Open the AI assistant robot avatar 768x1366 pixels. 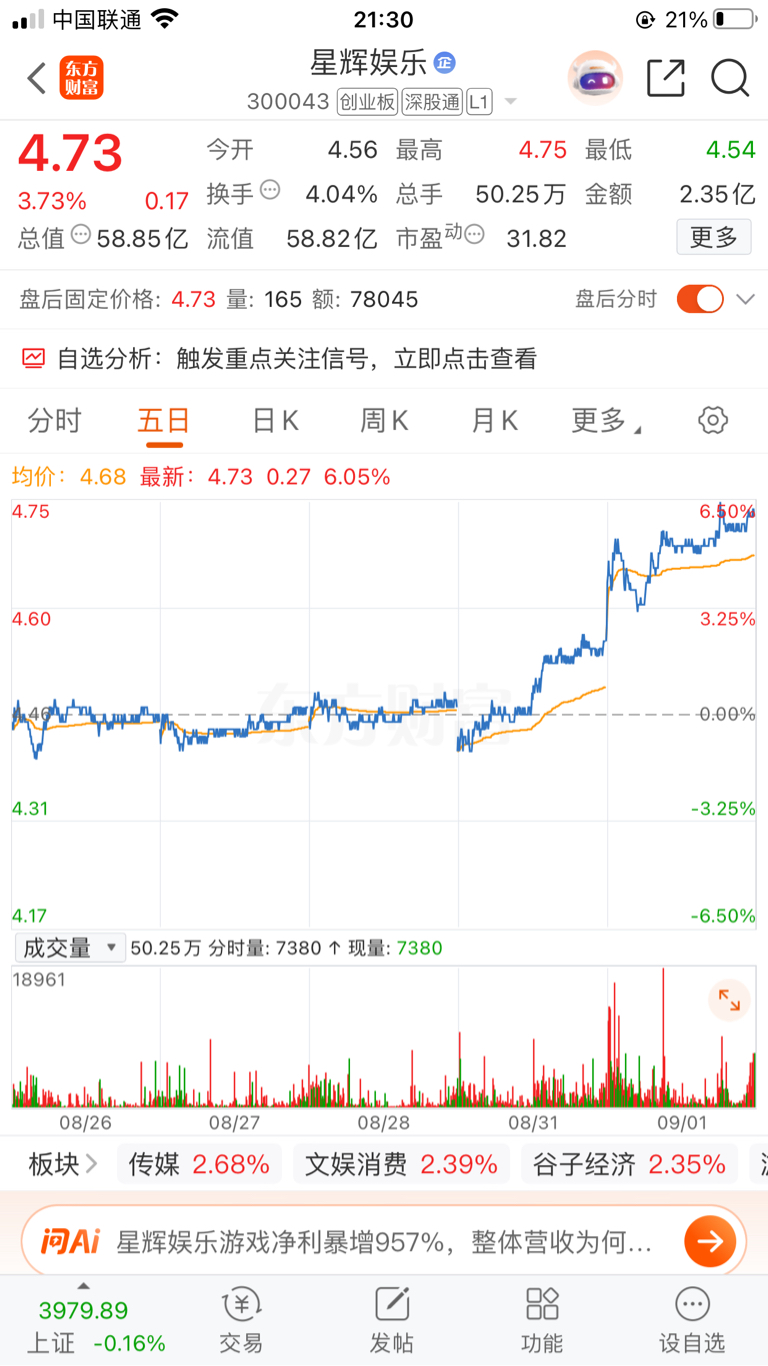[595, 78]
